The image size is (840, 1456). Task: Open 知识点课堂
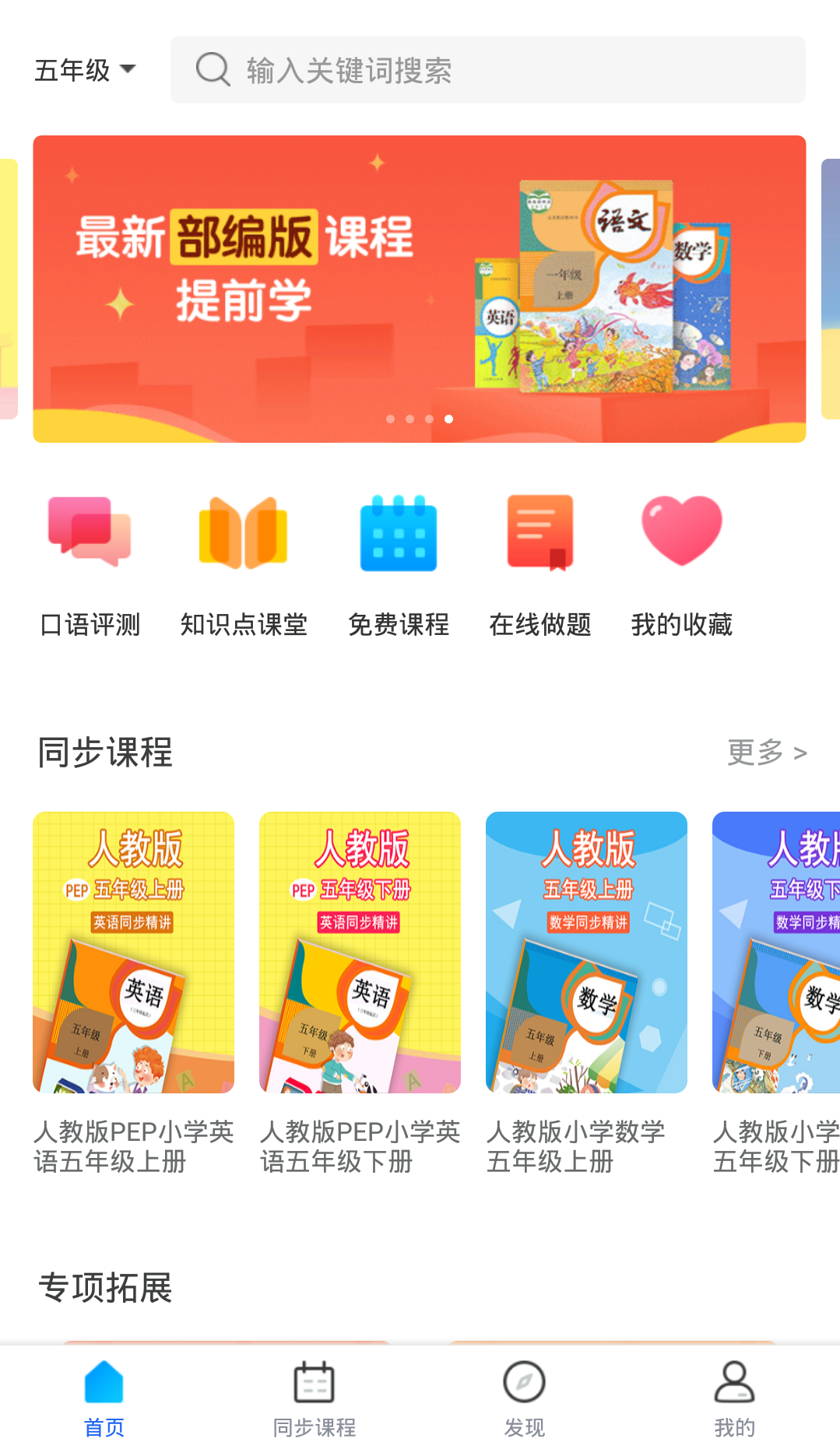(x=244, y=566)
